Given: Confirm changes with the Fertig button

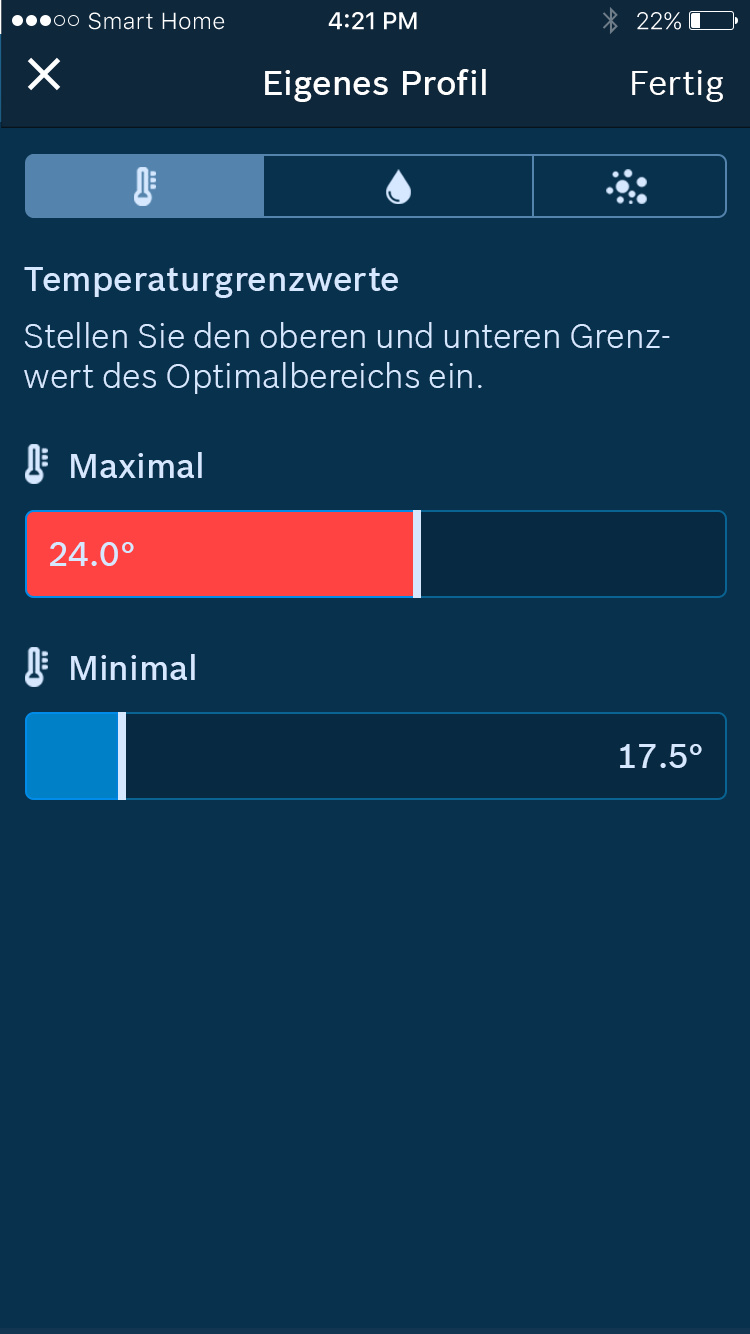Looking at the screenshot, I should 677,83.
